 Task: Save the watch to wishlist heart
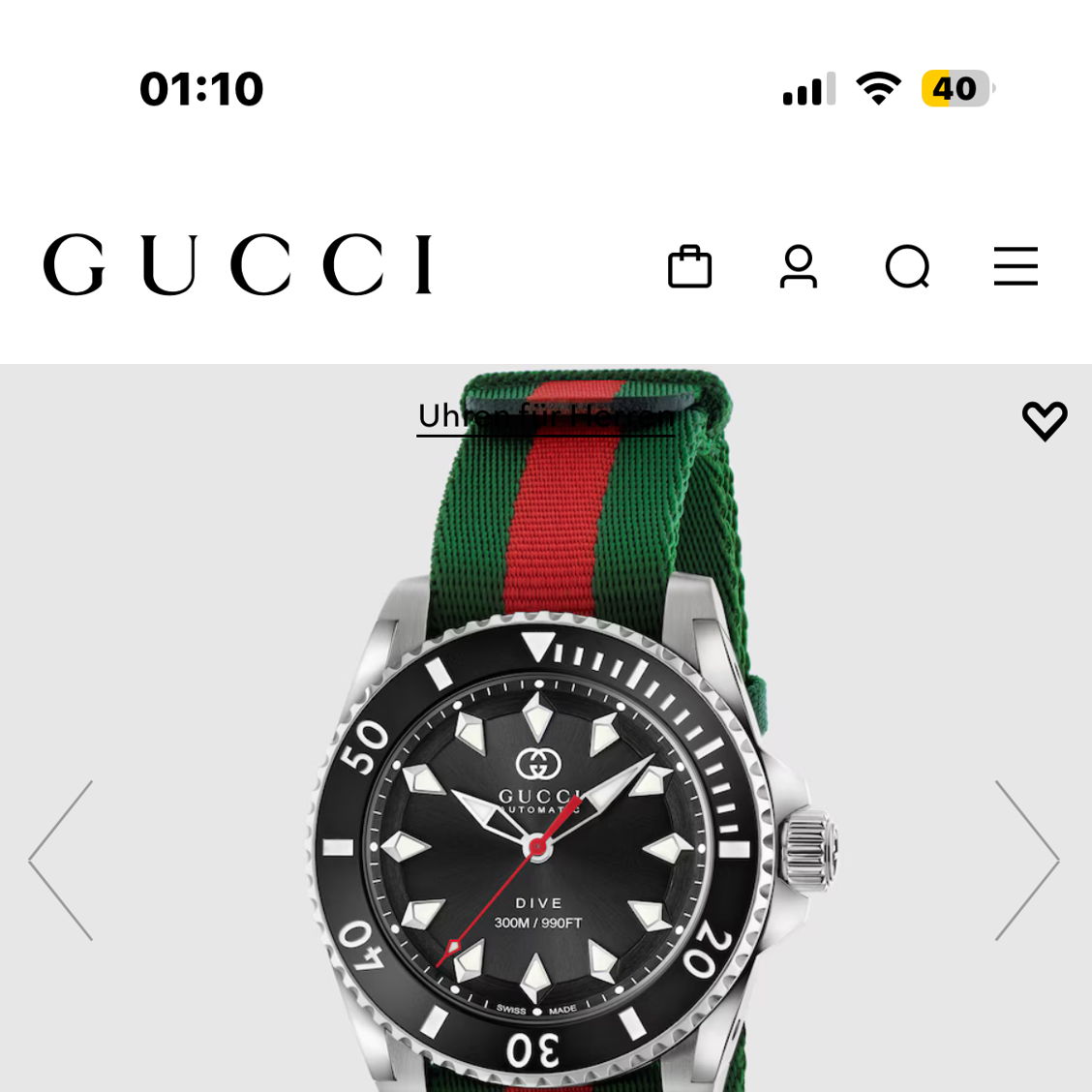click(1045, 420)
